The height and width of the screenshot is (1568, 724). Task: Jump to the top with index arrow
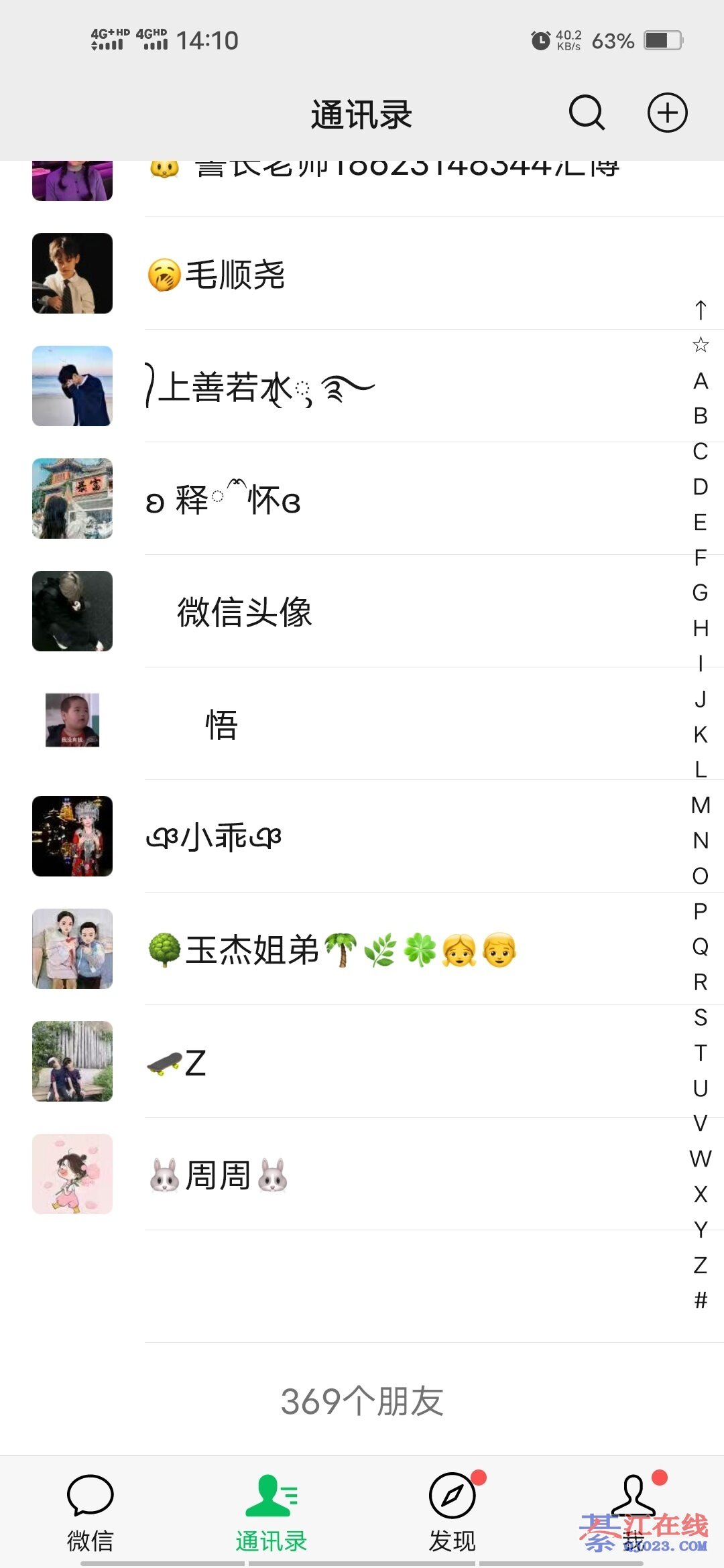tap(701, 310)
